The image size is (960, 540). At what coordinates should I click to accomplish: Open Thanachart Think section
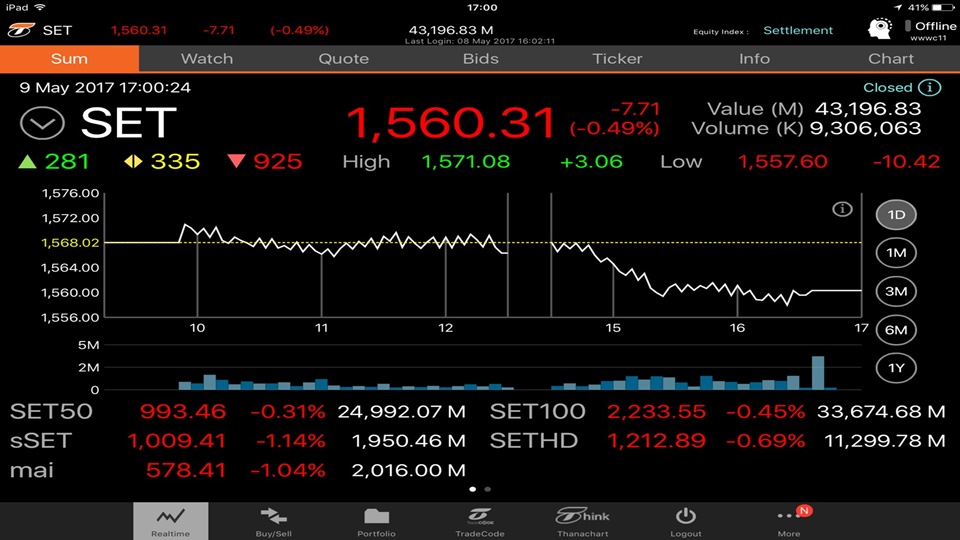point(583,521)
